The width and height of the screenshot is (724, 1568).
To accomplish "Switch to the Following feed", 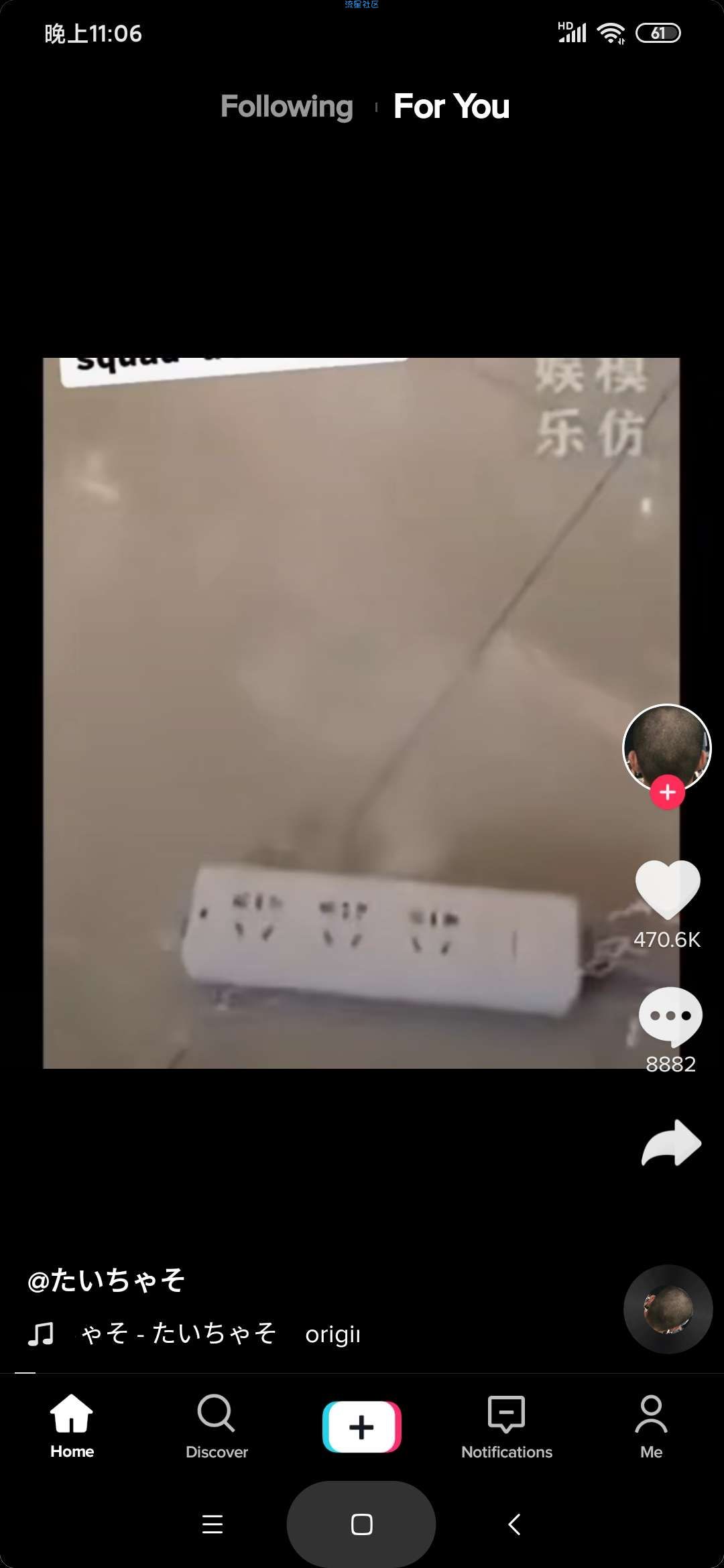I will (286, 107).
